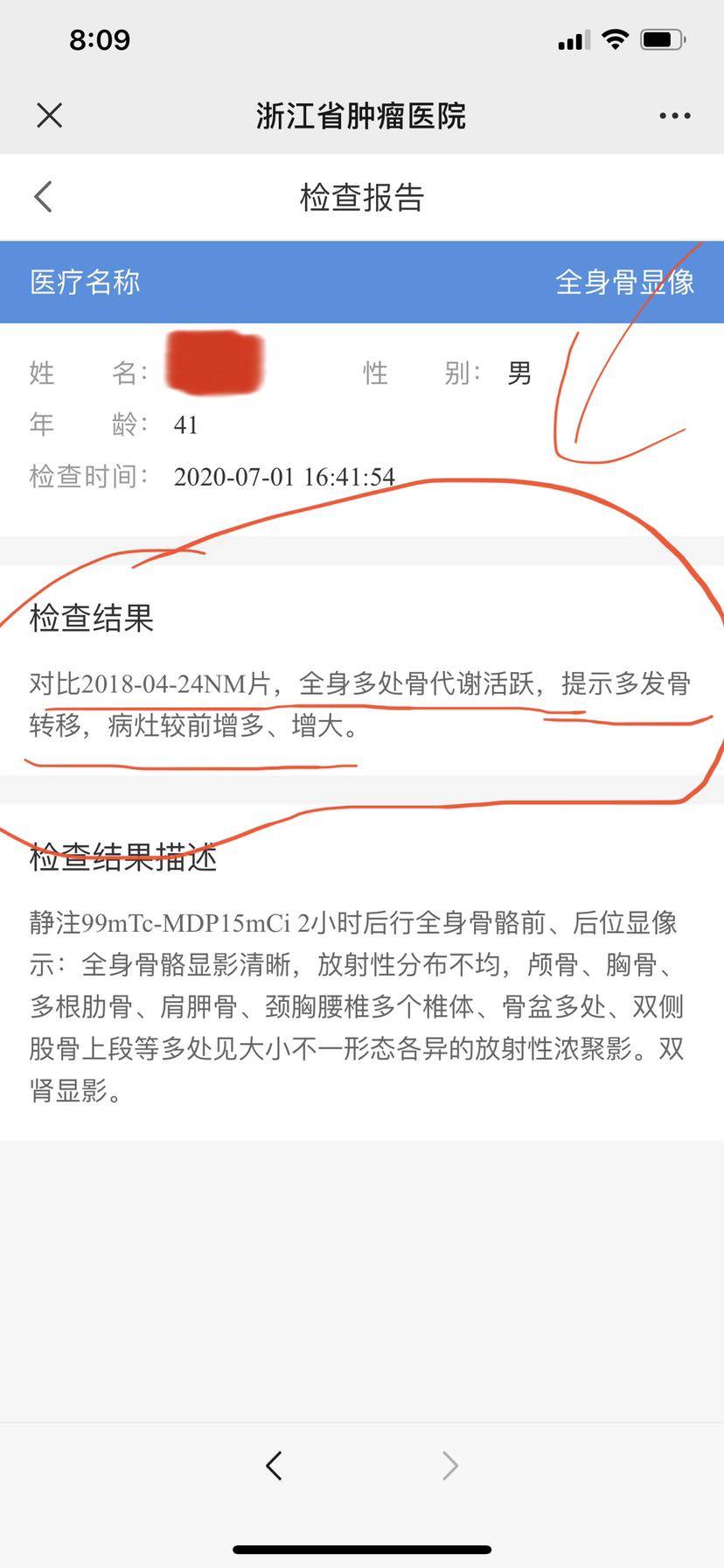Image resolution: width=724 pixels, height=1568 pixels.
Task: Tap the bottom browser back arrow
Action: pos(274,1464)
